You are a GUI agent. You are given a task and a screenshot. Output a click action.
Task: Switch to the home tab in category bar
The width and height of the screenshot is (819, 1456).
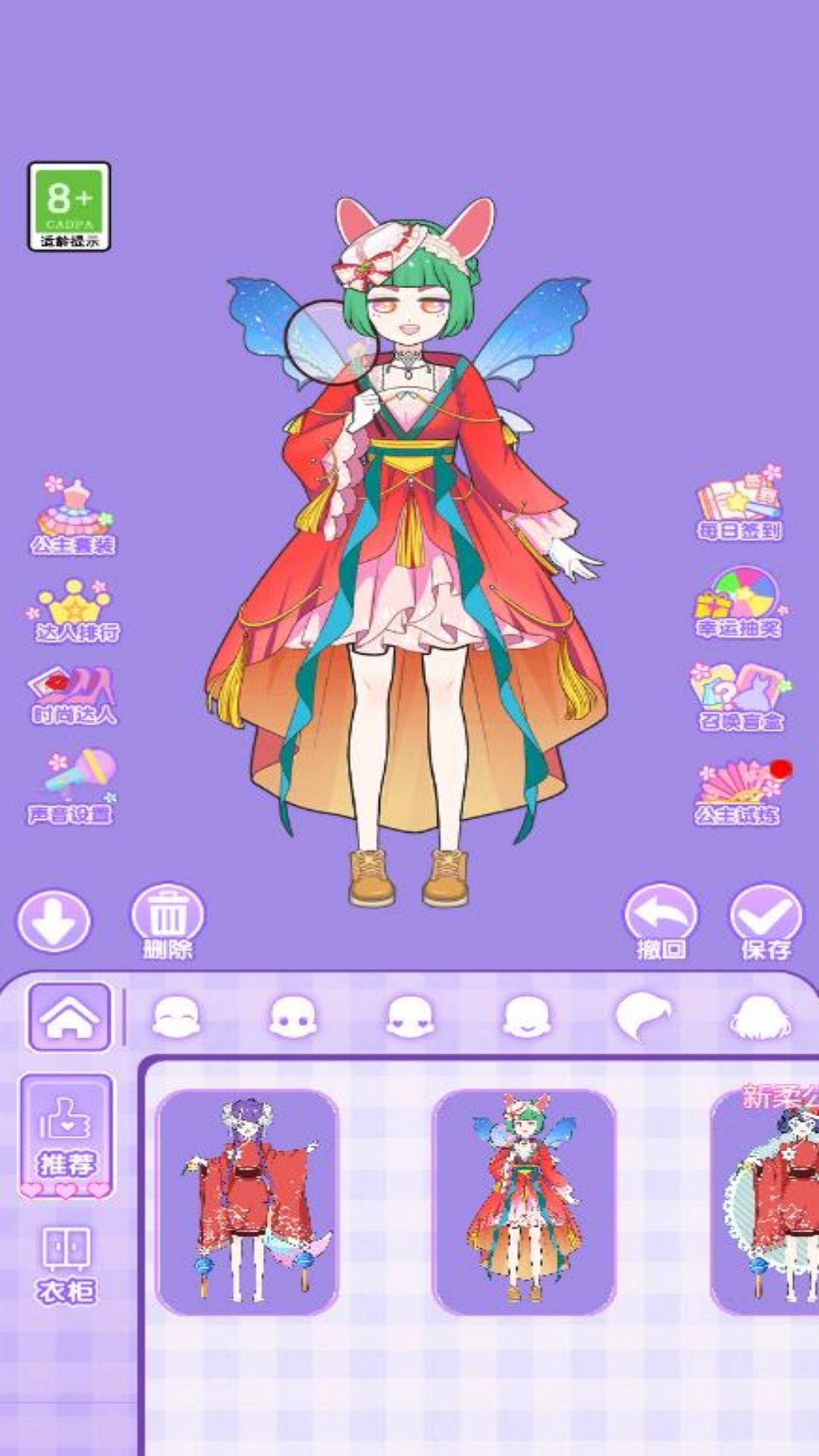[x=68, y=1018]
